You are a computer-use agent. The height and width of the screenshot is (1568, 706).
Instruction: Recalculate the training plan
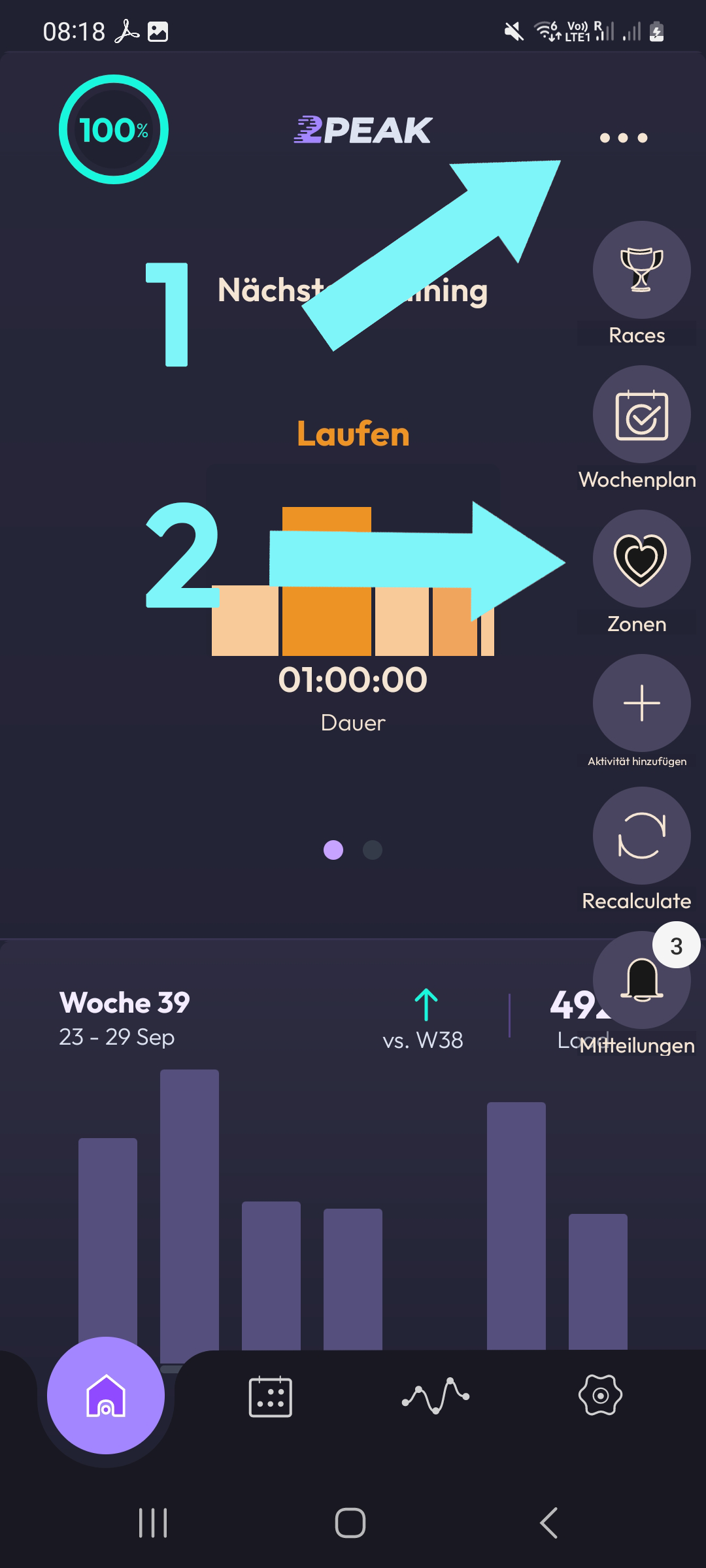641,836
